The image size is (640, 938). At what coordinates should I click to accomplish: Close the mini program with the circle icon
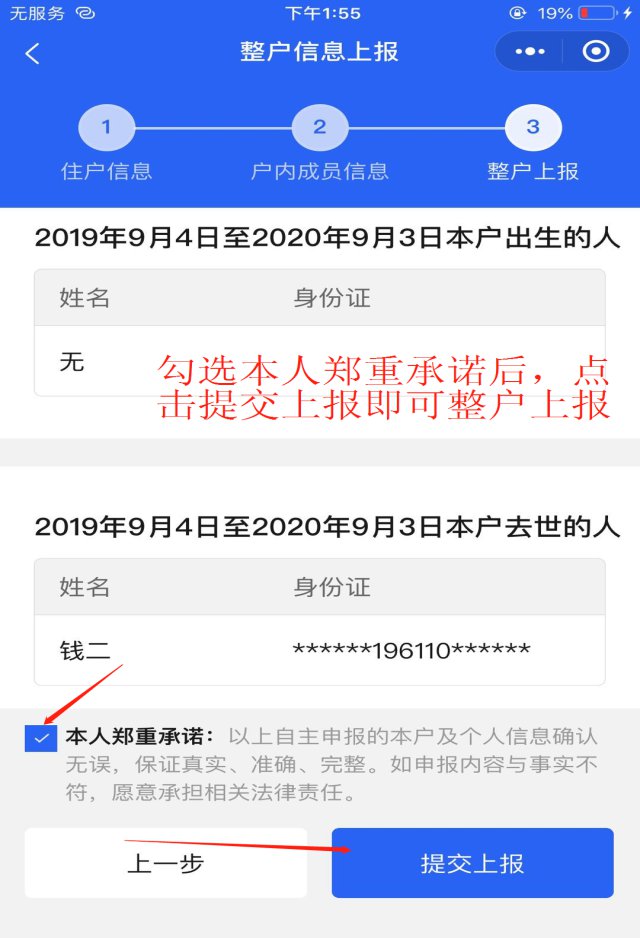(596, 52)
